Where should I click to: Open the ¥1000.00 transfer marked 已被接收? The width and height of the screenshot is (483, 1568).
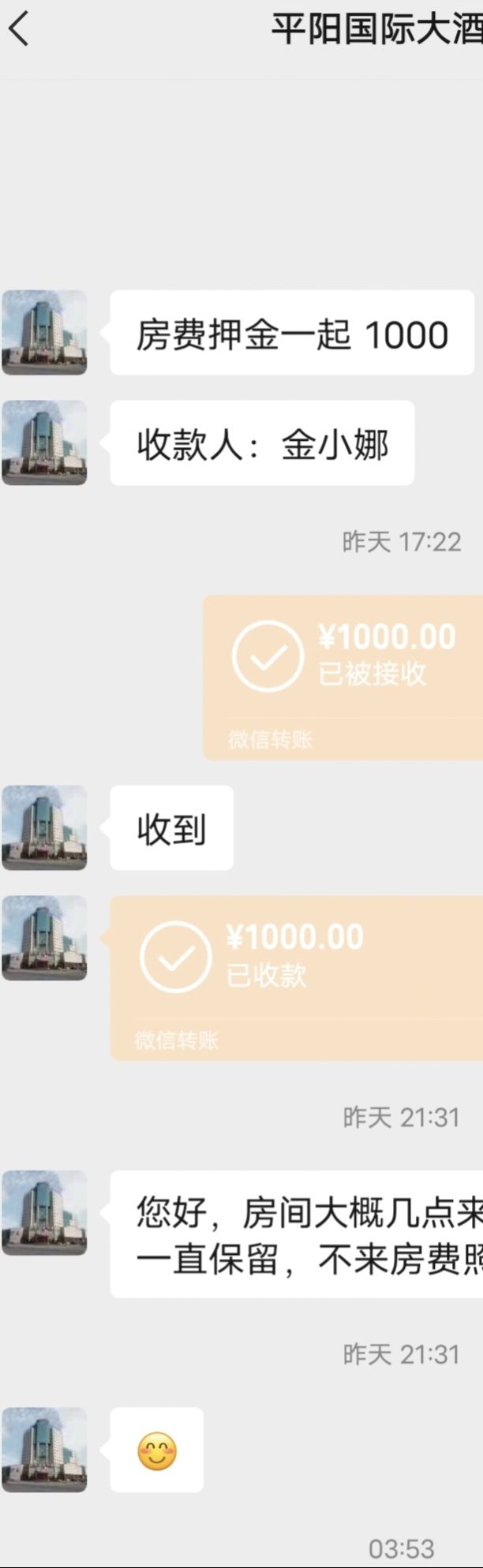tap(344, 676)
